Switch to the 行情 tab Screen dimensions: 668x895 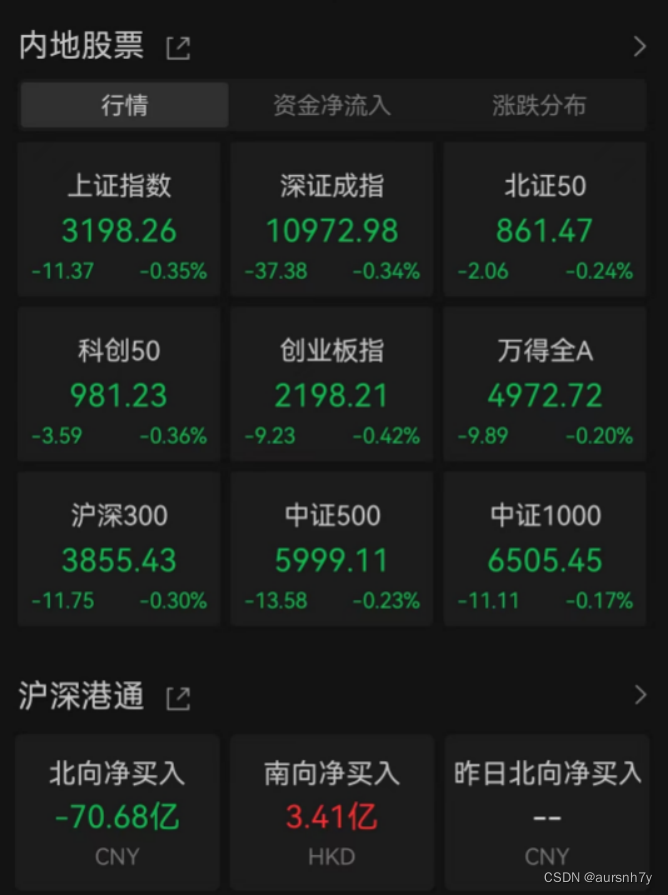(x=125, y=105)
